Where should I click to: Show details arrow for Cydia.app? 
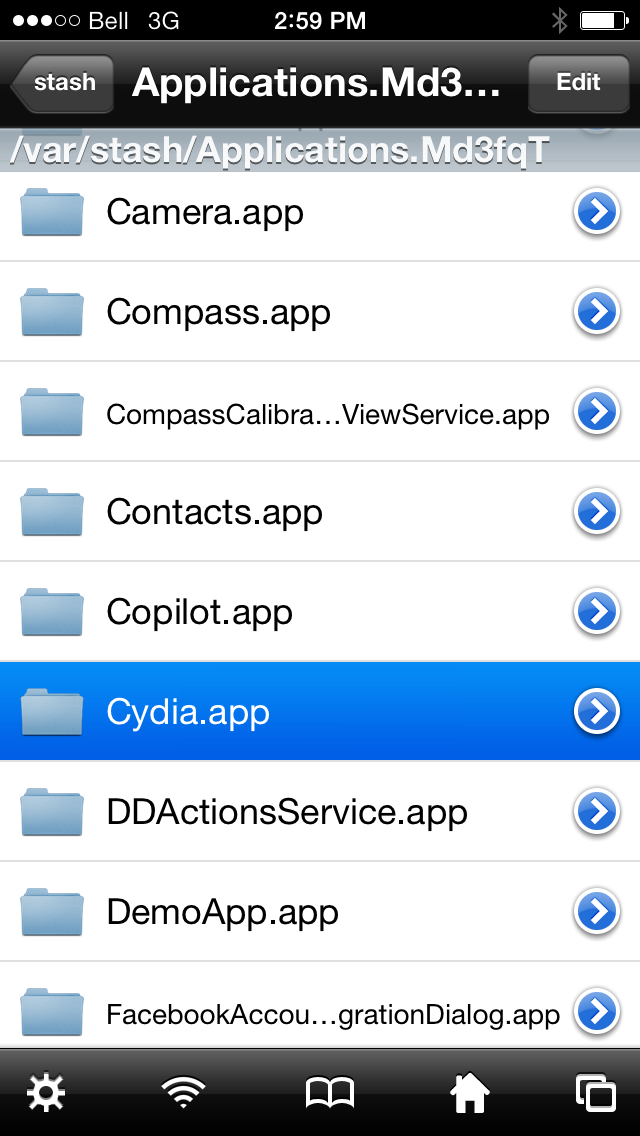[x=597, y=712]
